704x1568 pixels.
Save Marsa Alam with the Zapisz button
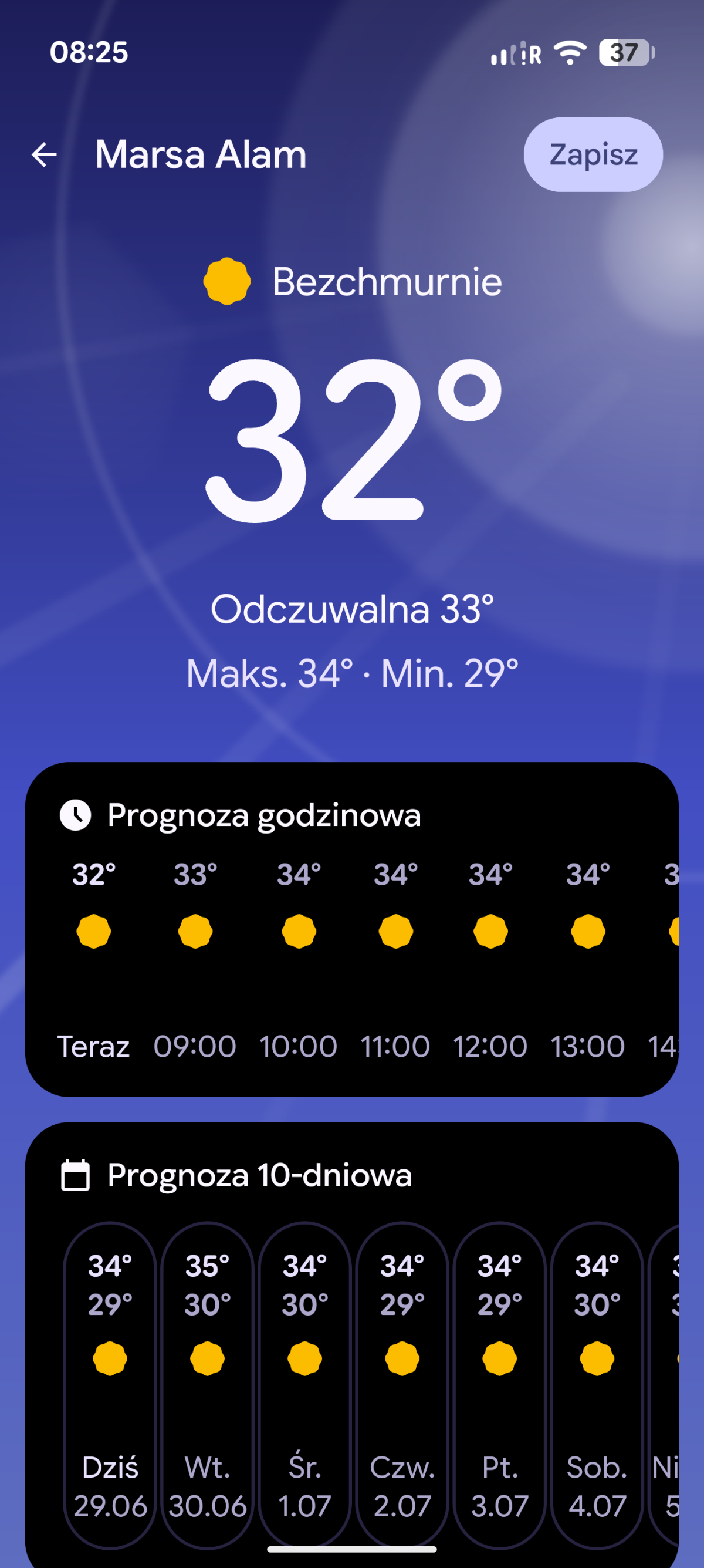[x=593, y=154]
